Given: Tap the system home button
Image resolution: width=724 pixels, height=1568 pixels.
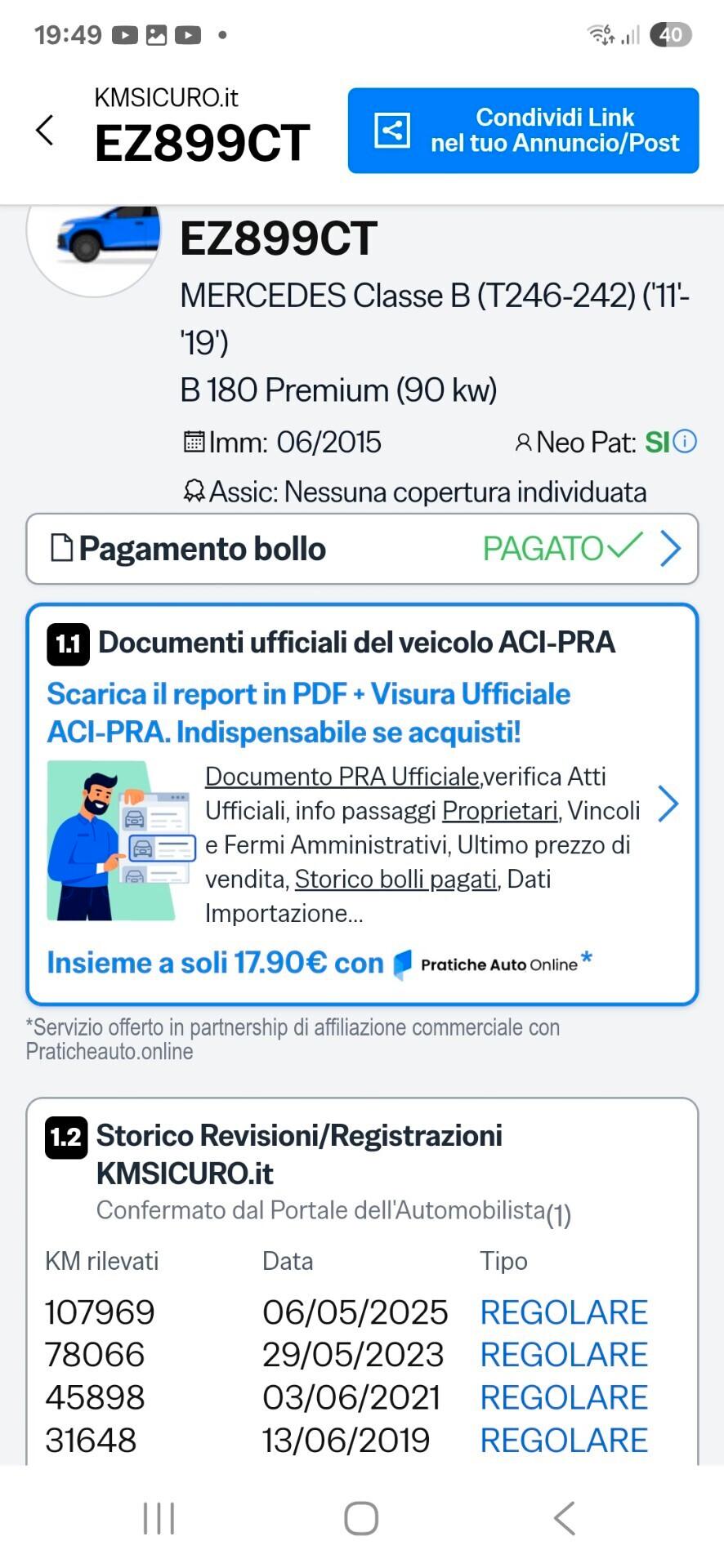Looking at the screenshot, I should tap(361, 1518).
